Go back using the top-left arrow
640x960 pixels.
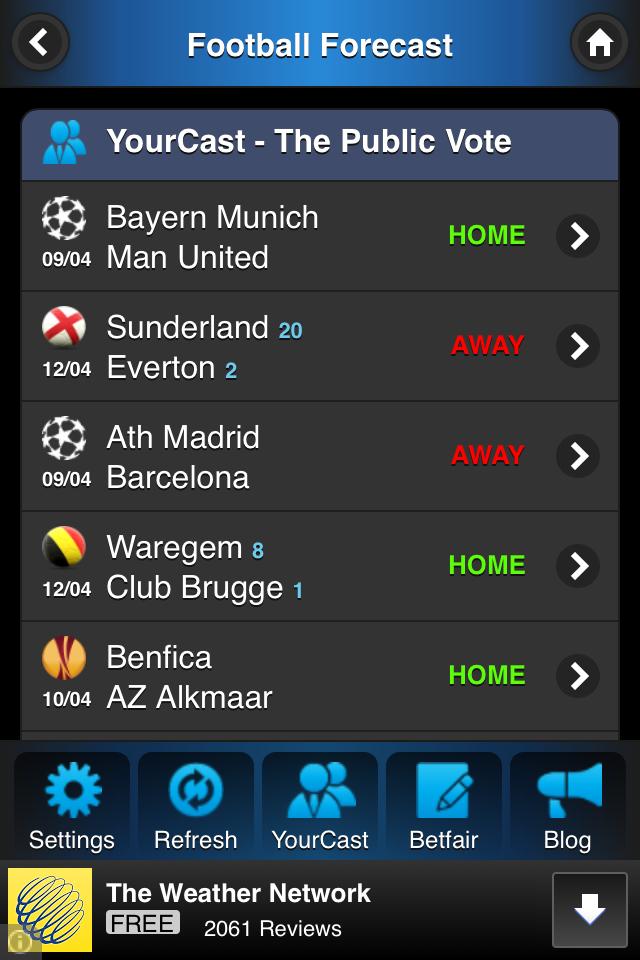tap(40, 43)
